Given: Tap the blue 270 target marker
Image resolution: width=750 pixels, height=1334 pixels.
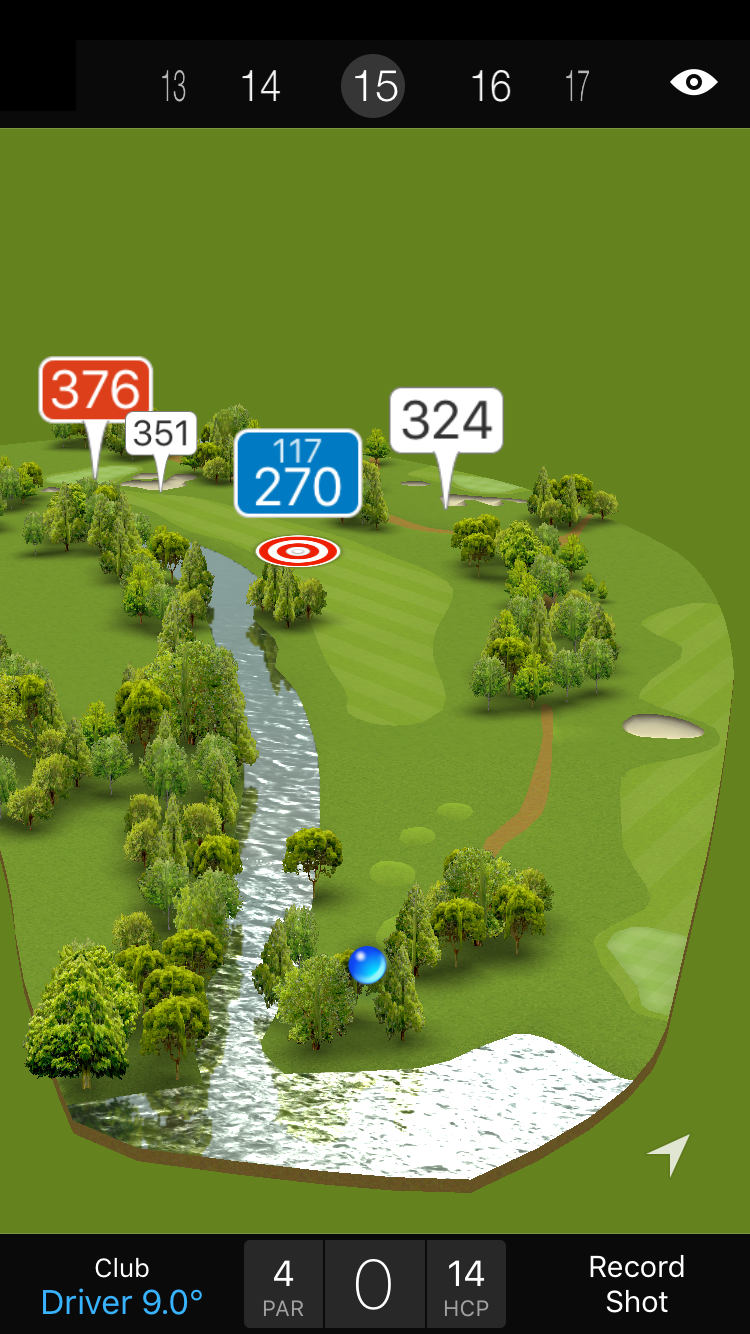Looking at the screenshot, I should pyautogui.click(x=298, y=474).
